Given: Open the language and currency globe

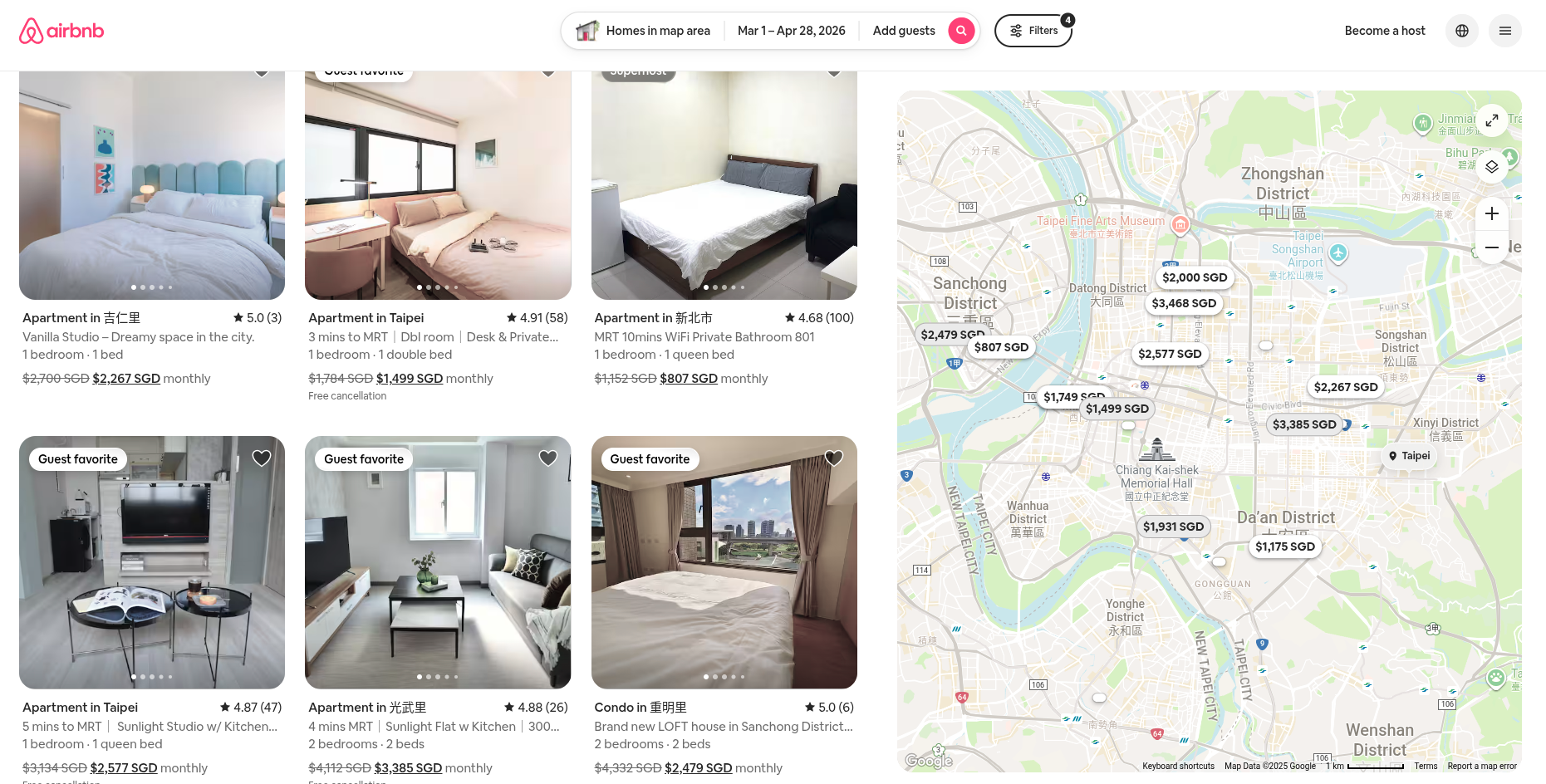Looking at the screenshot, I should [x=1461, y=31].
